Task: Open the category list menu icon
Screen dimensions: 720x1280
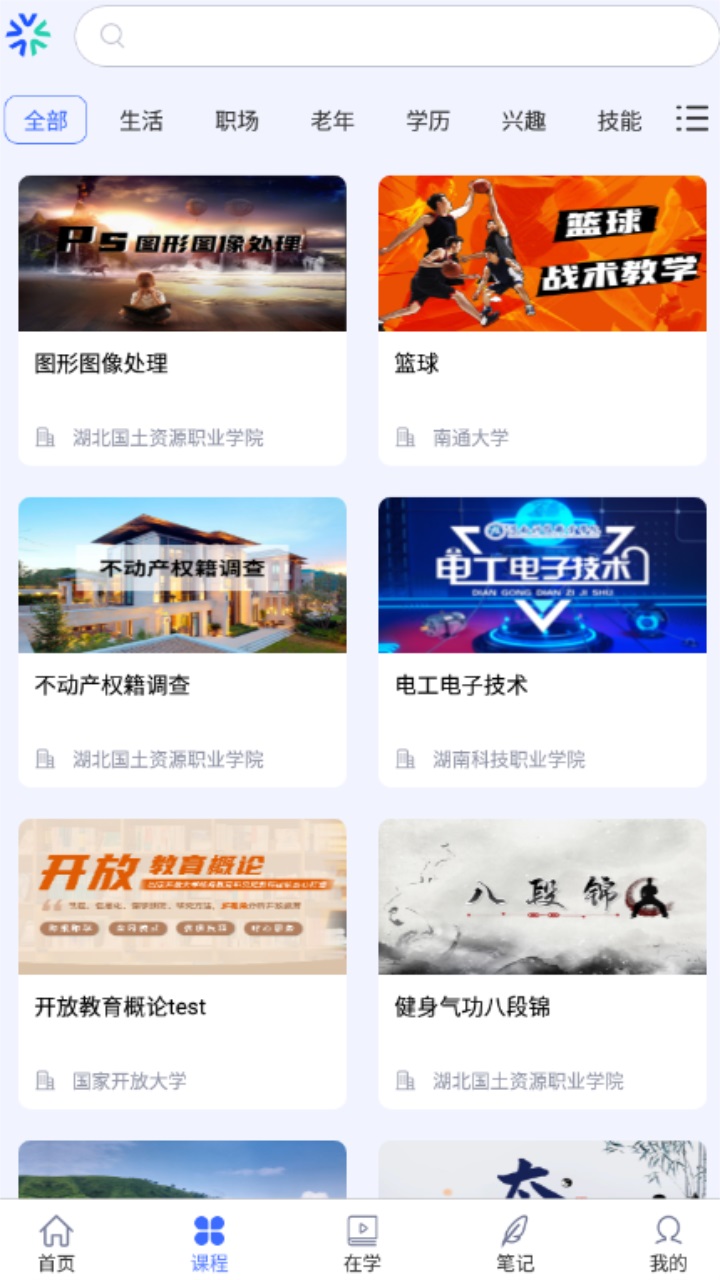Action: (x=691, y=119)
